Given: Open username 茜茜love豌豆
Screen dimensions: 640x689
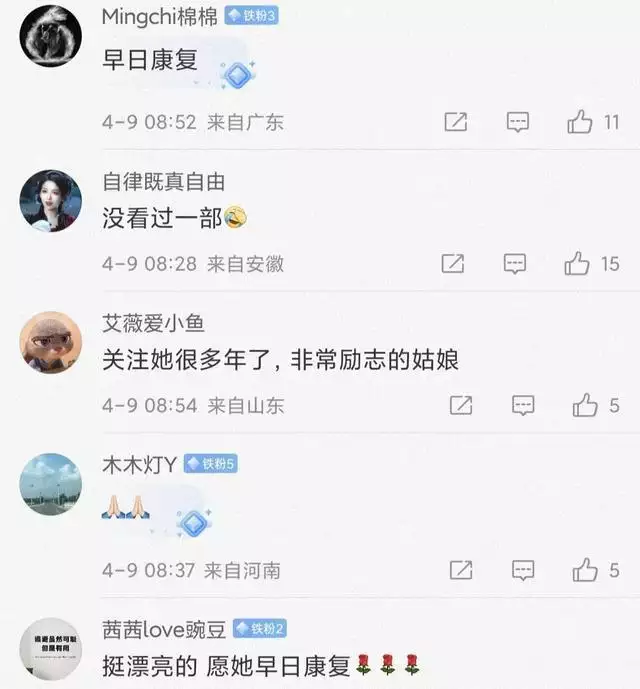Looking at the screenshot, I should coord(163,628).
